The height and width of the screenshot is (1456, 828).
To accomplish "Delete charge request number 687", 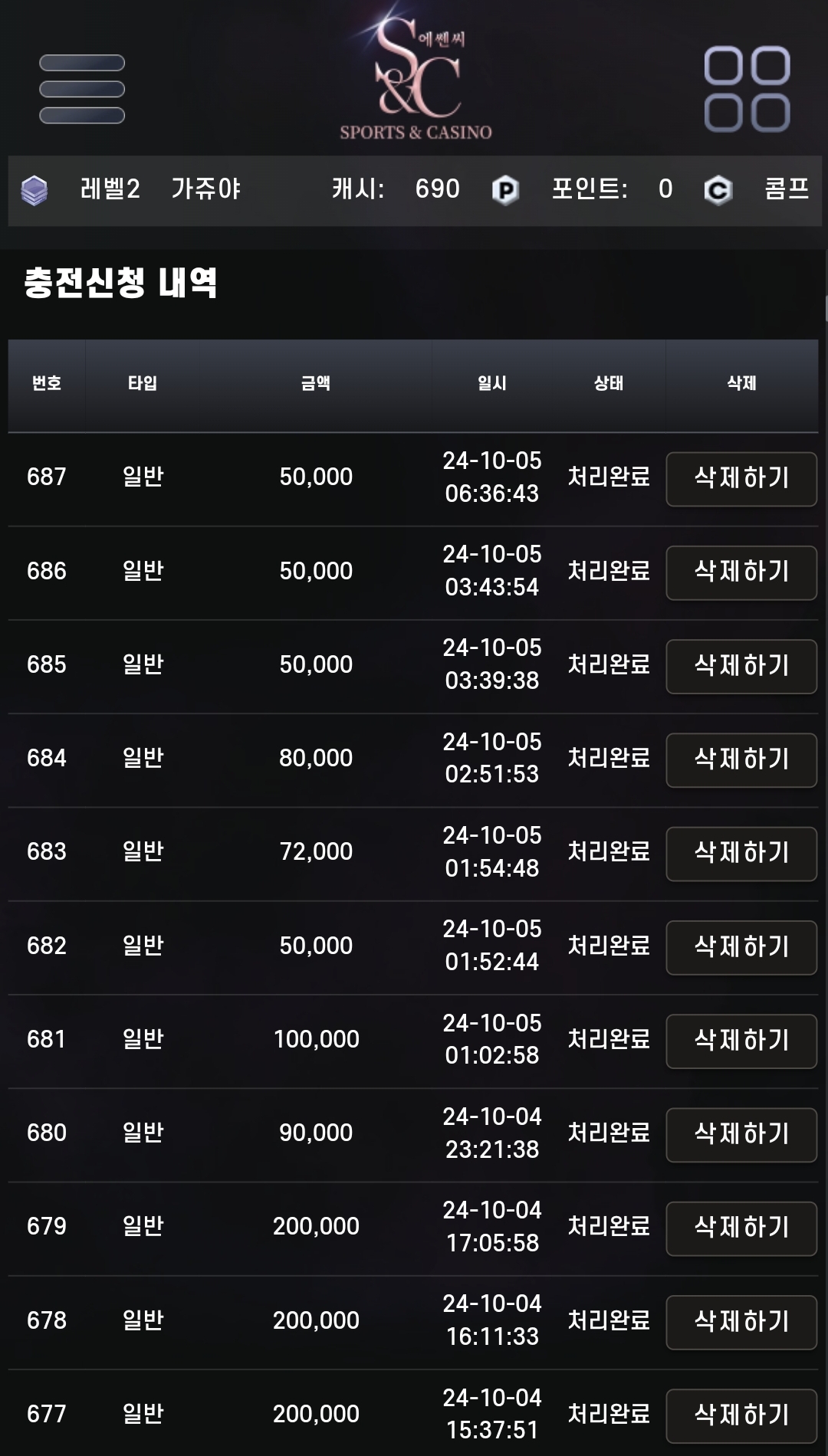I will pyautogui.click(x=741, y=478).
